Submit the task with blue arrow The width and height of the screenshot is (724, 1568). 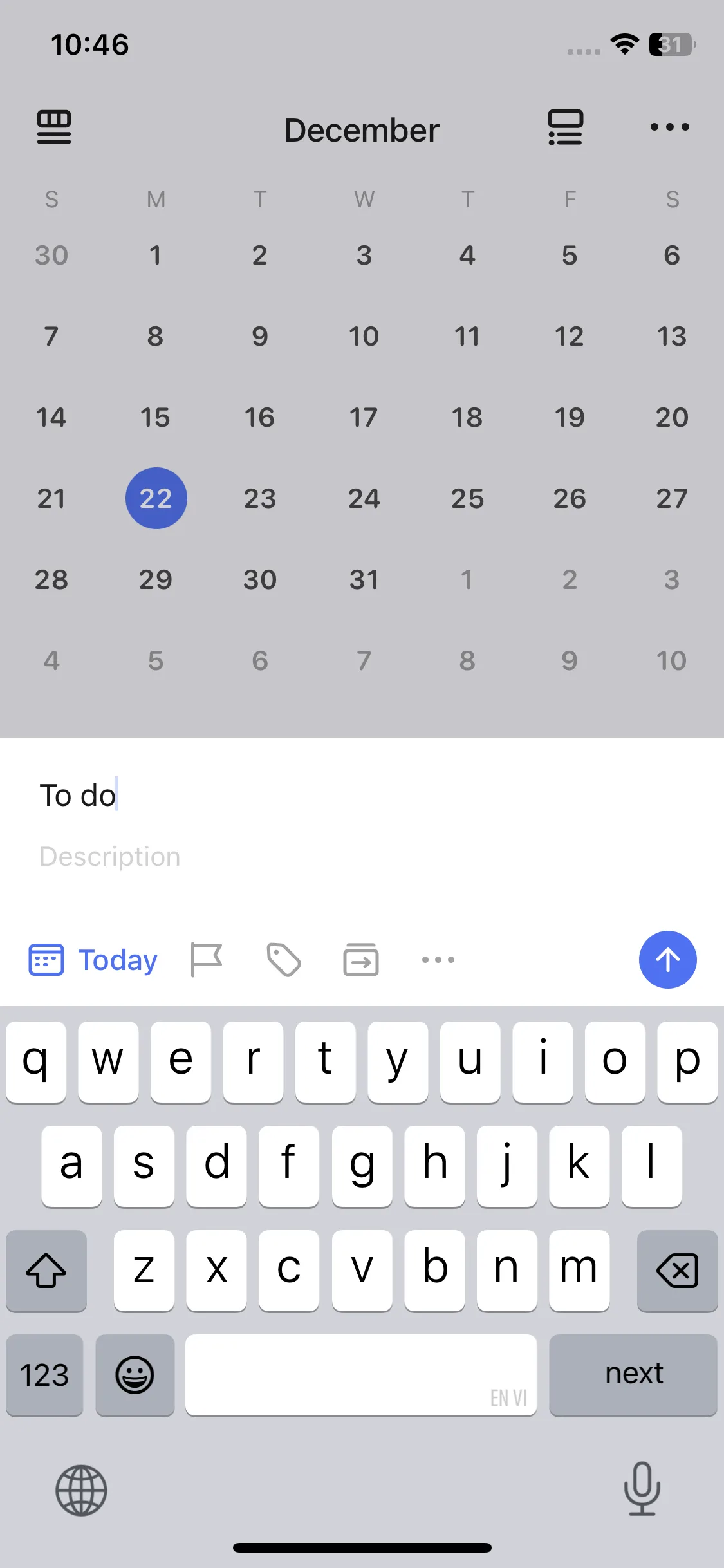pos(667,960)
